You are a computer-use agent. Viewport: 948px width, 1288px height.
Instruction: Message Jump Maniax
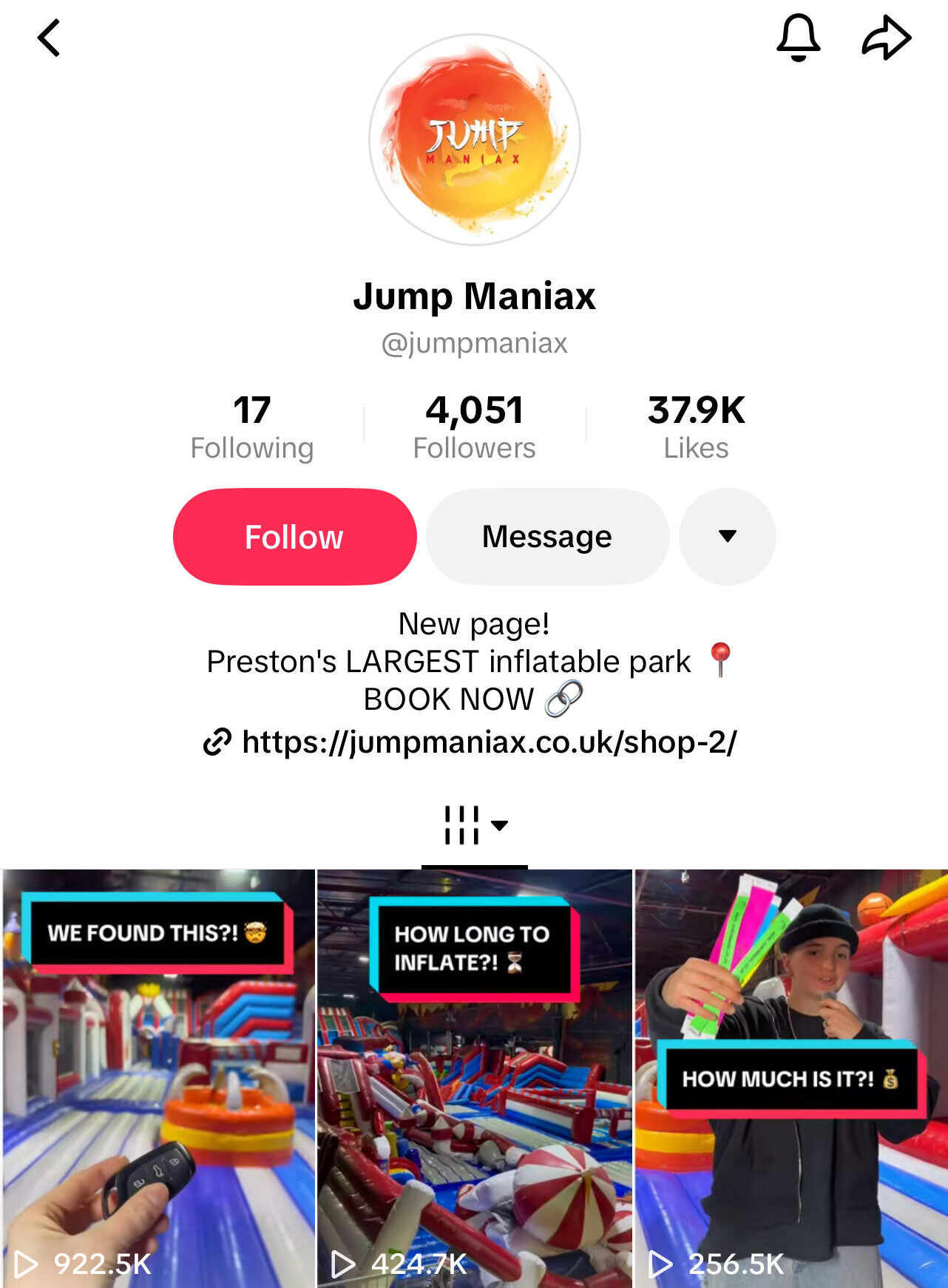pyautogui.click(x=547, y=537)
